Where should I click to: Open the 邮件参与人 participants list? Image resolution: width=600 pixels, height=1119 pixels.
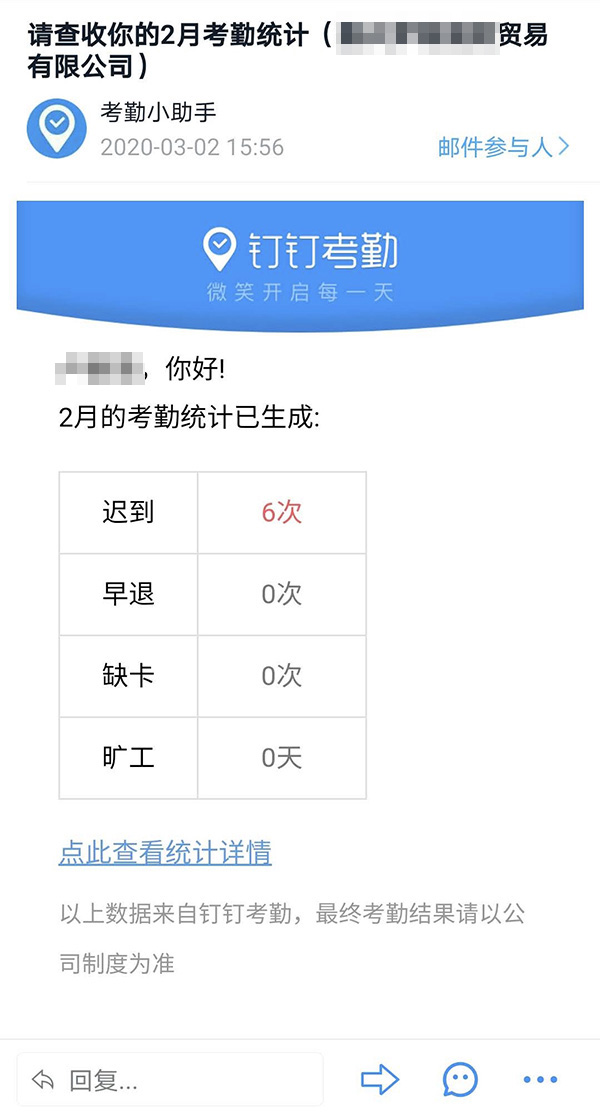[x=504, y=147]
